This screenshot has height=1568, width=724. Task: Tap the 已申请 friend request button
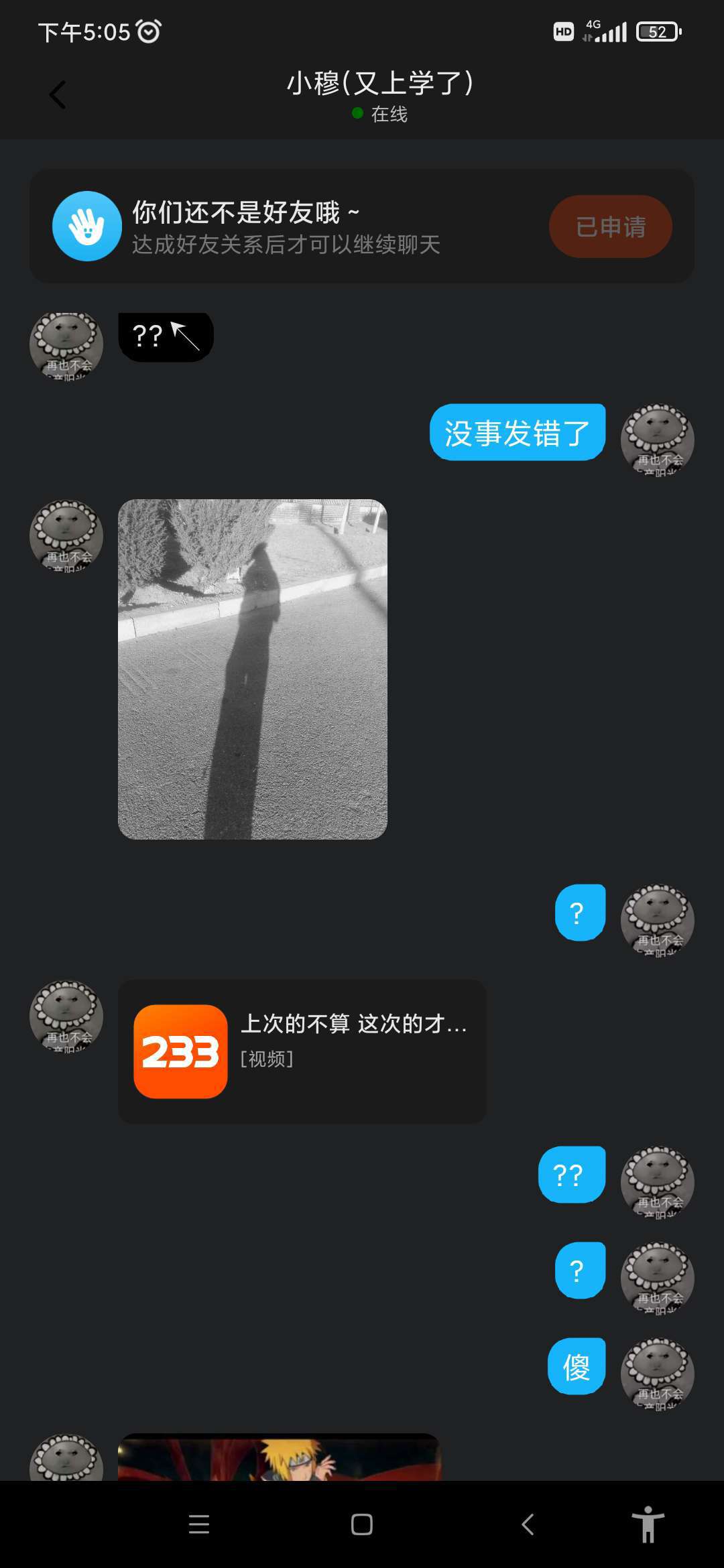pos(611,226)
